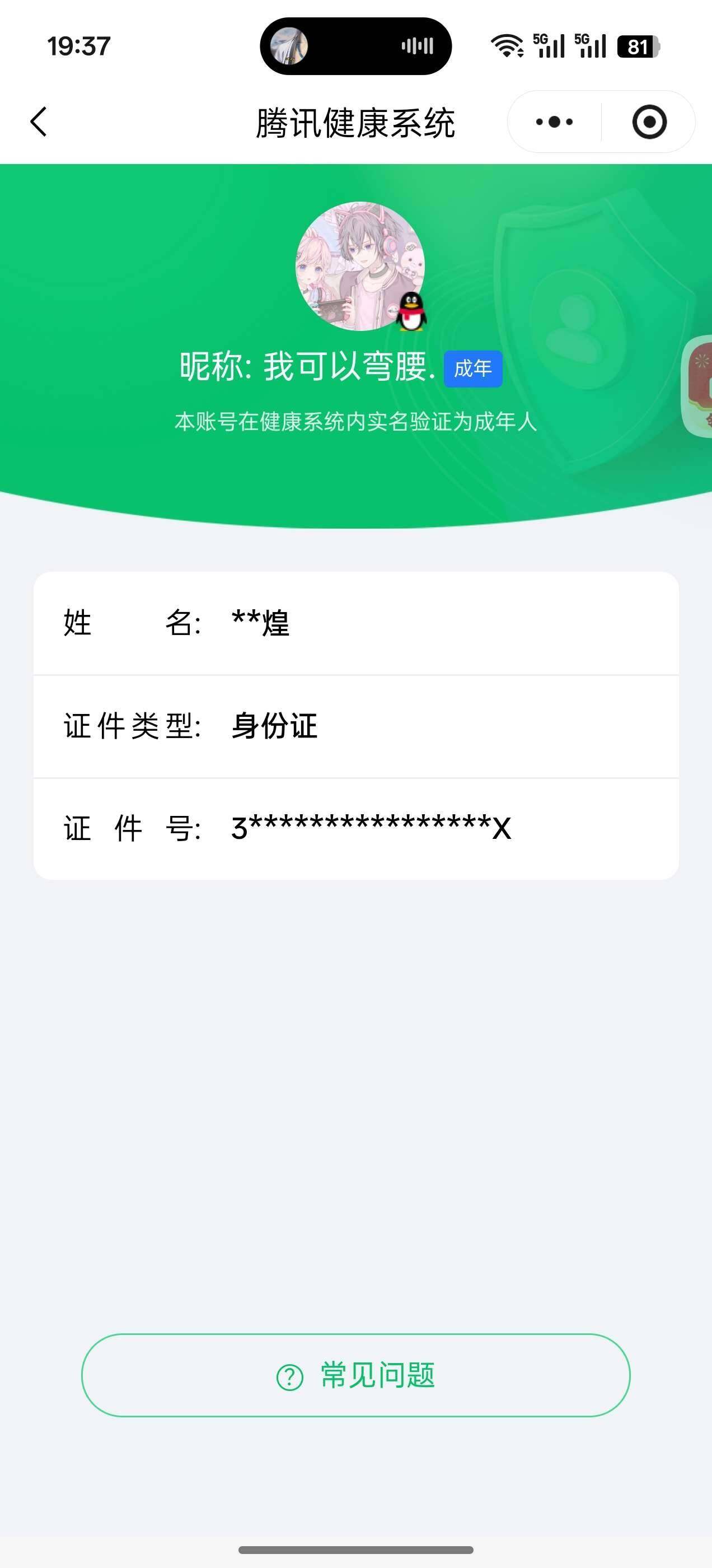Screen dimensions: 712x1568
Task: Tap the Wi-Fi status icon
Action: pyautogui.click(x=507, y=46)
